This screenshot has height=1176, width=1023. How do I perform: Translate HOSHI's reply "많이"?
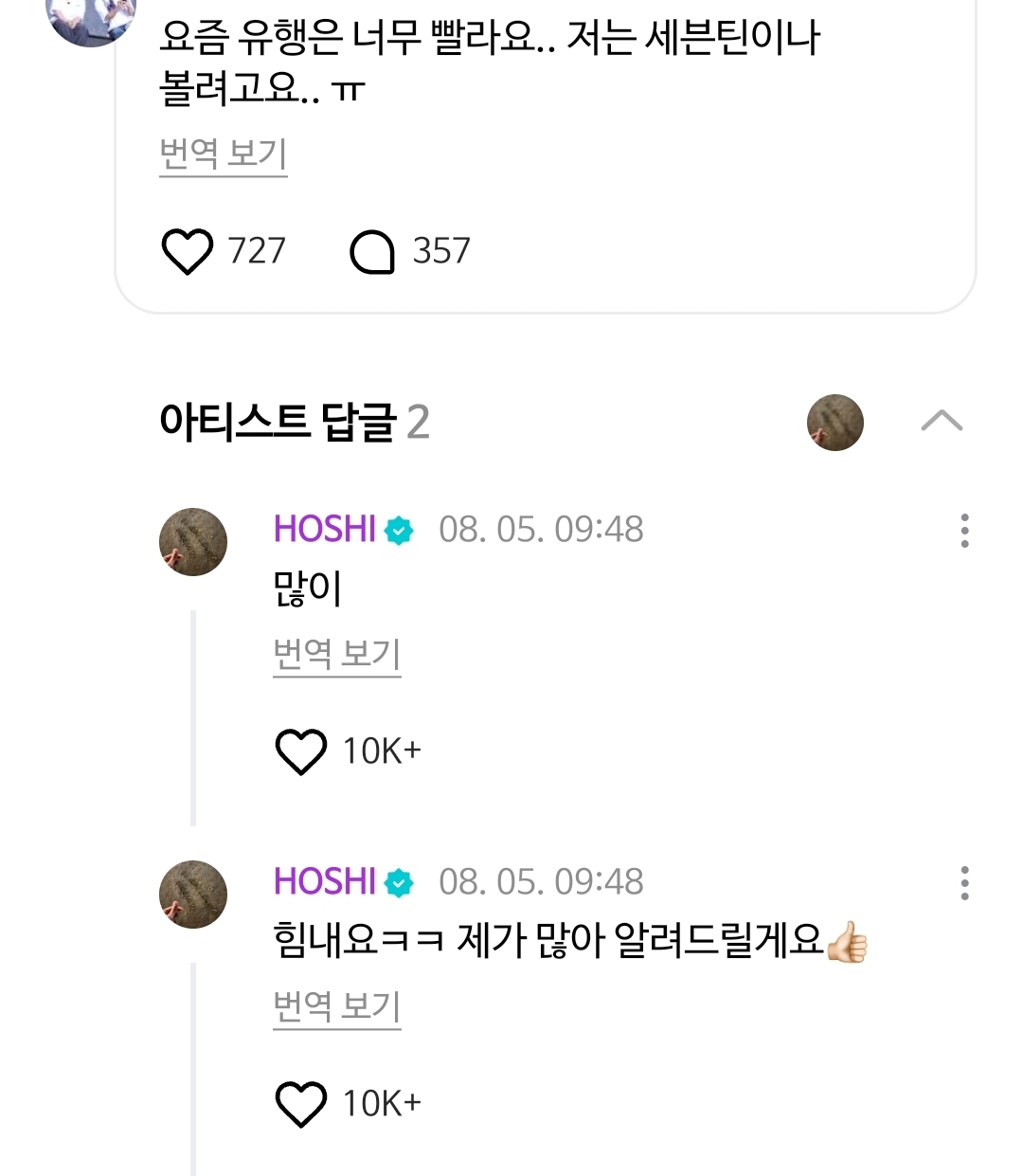337,655
